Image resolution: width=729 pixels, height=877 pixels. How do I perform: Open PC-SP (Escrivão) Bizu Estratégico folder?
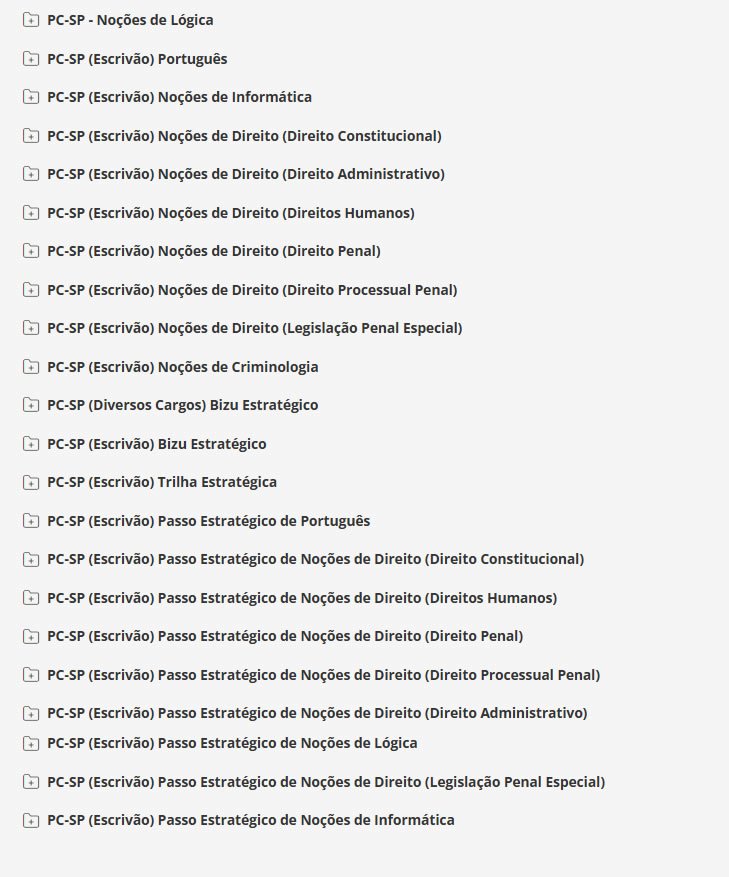tap(157, 444)
